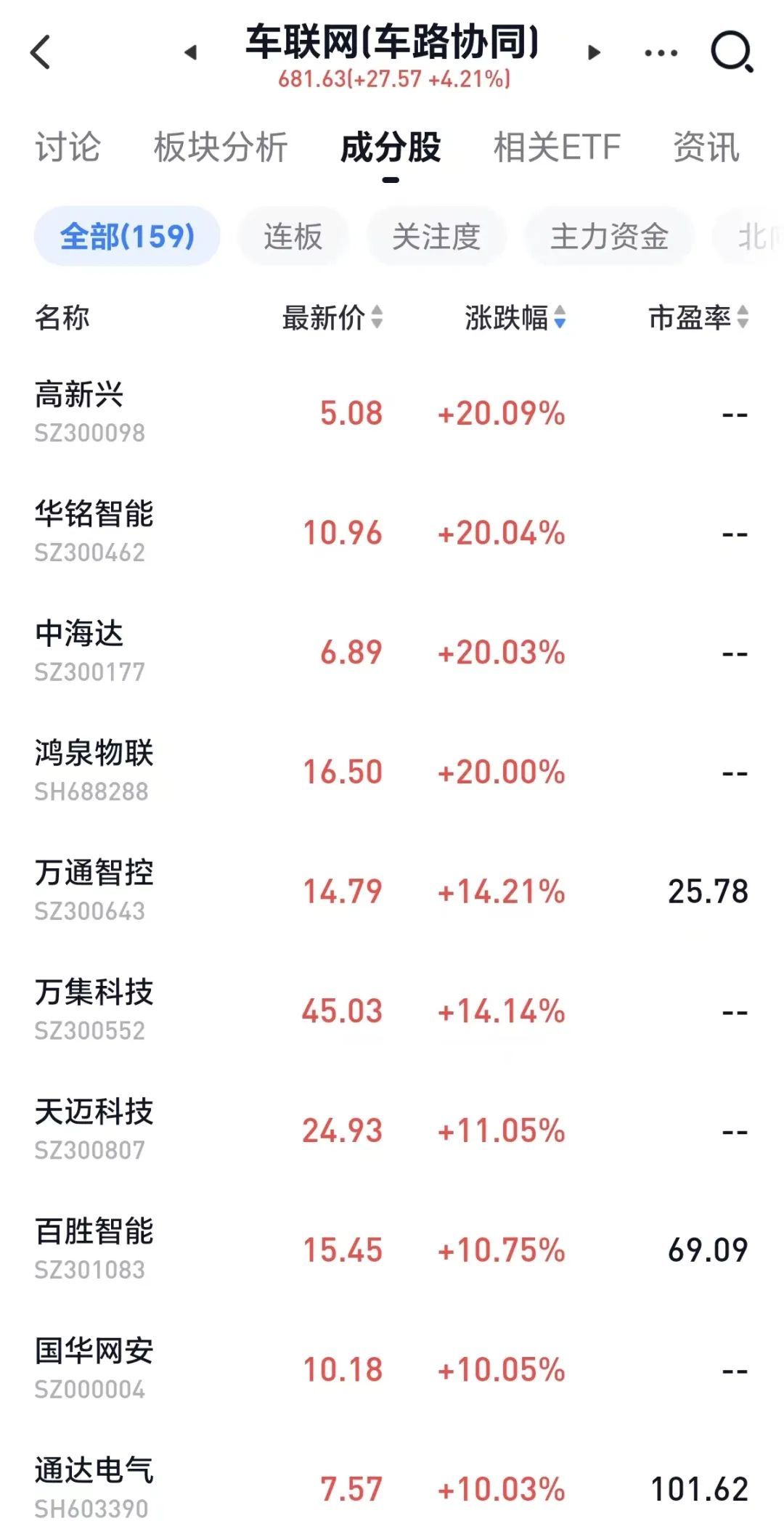Select the 相关ETF tab
The width and height of the screenshot is (784, 1521).
click(x=557, y=147)
